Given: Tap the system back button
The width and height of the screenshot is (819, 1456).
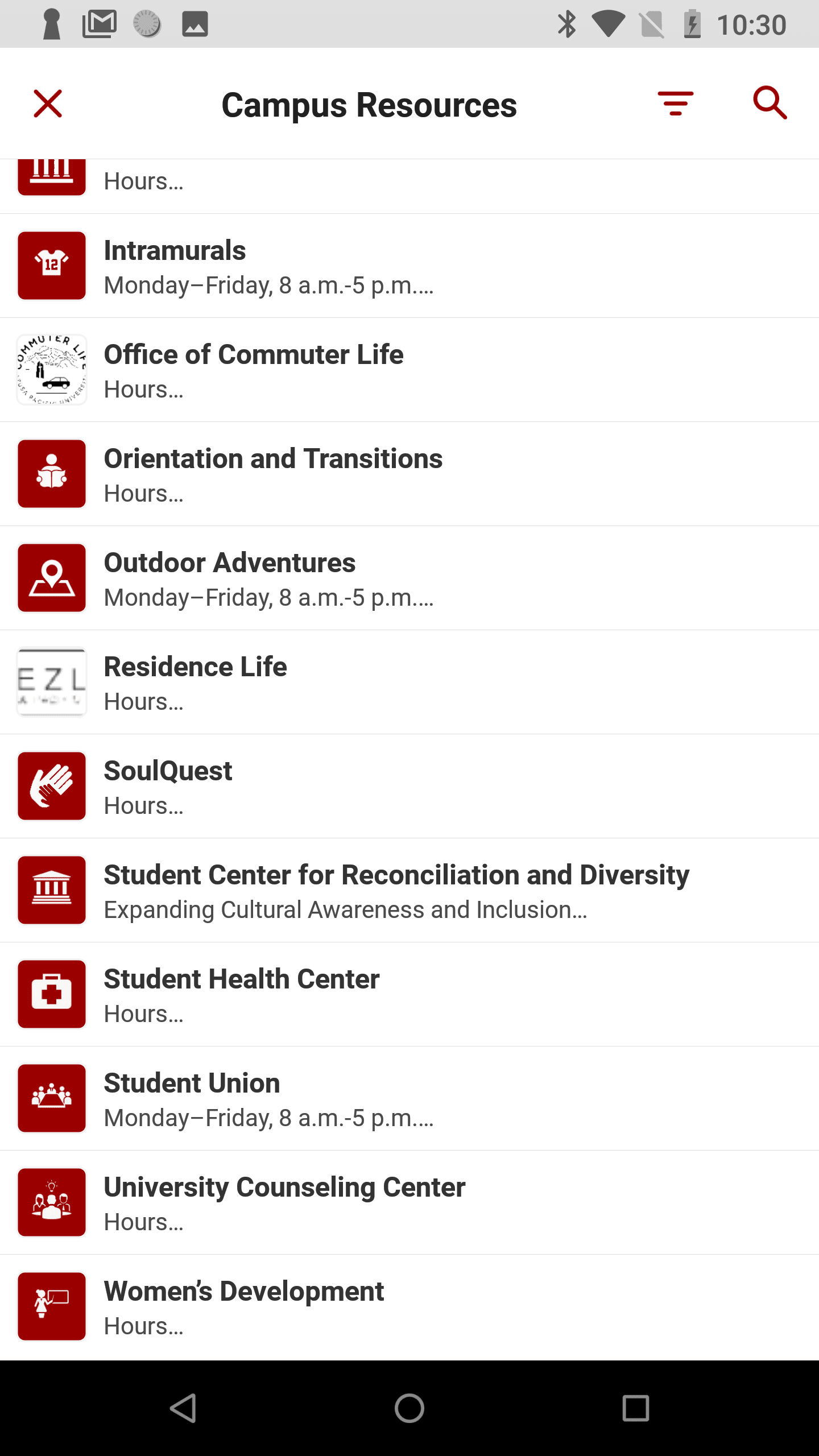Looking at the screenshot, I should 183,1408.
